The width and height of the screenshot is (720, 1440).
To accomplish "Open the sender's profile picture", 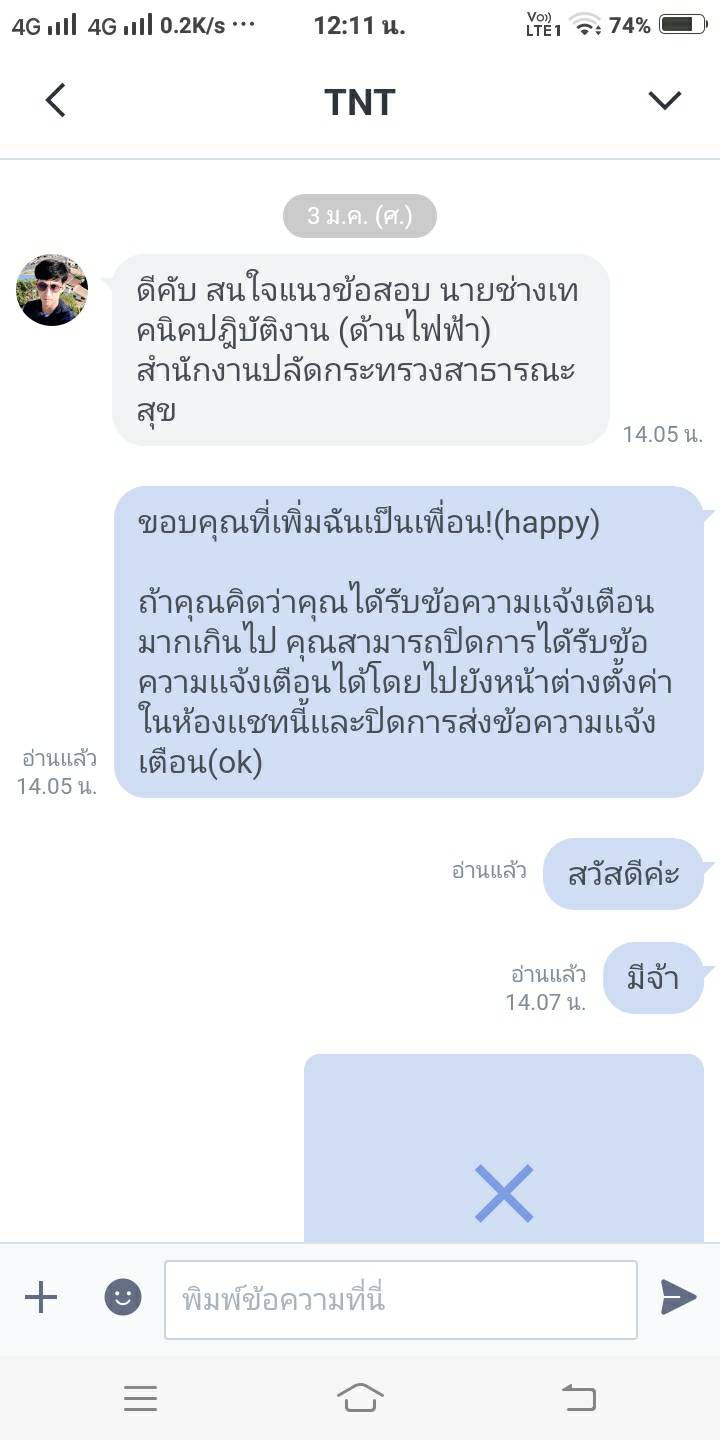I will (52, 290).
